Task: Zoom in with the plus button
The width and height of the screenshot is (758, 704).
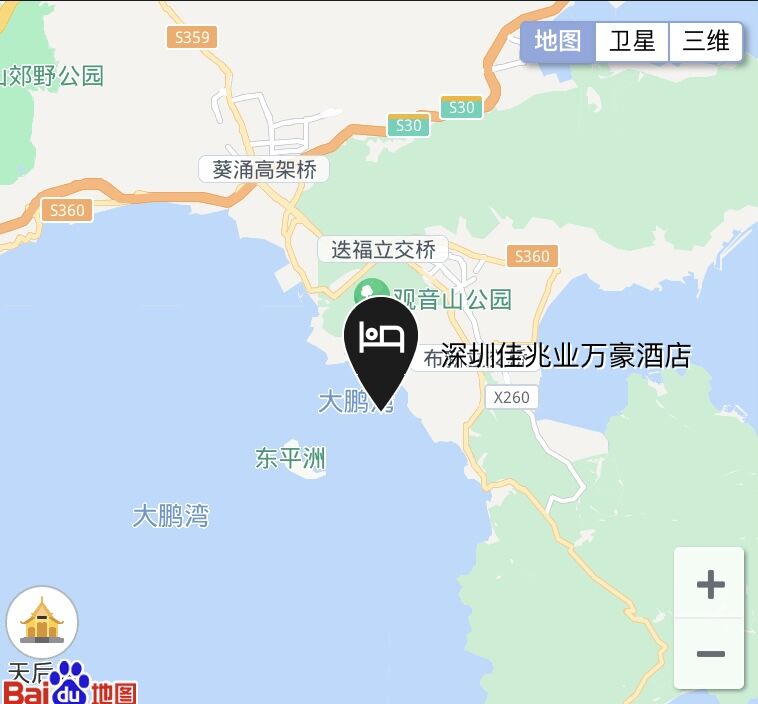Action: click(709, 584)
